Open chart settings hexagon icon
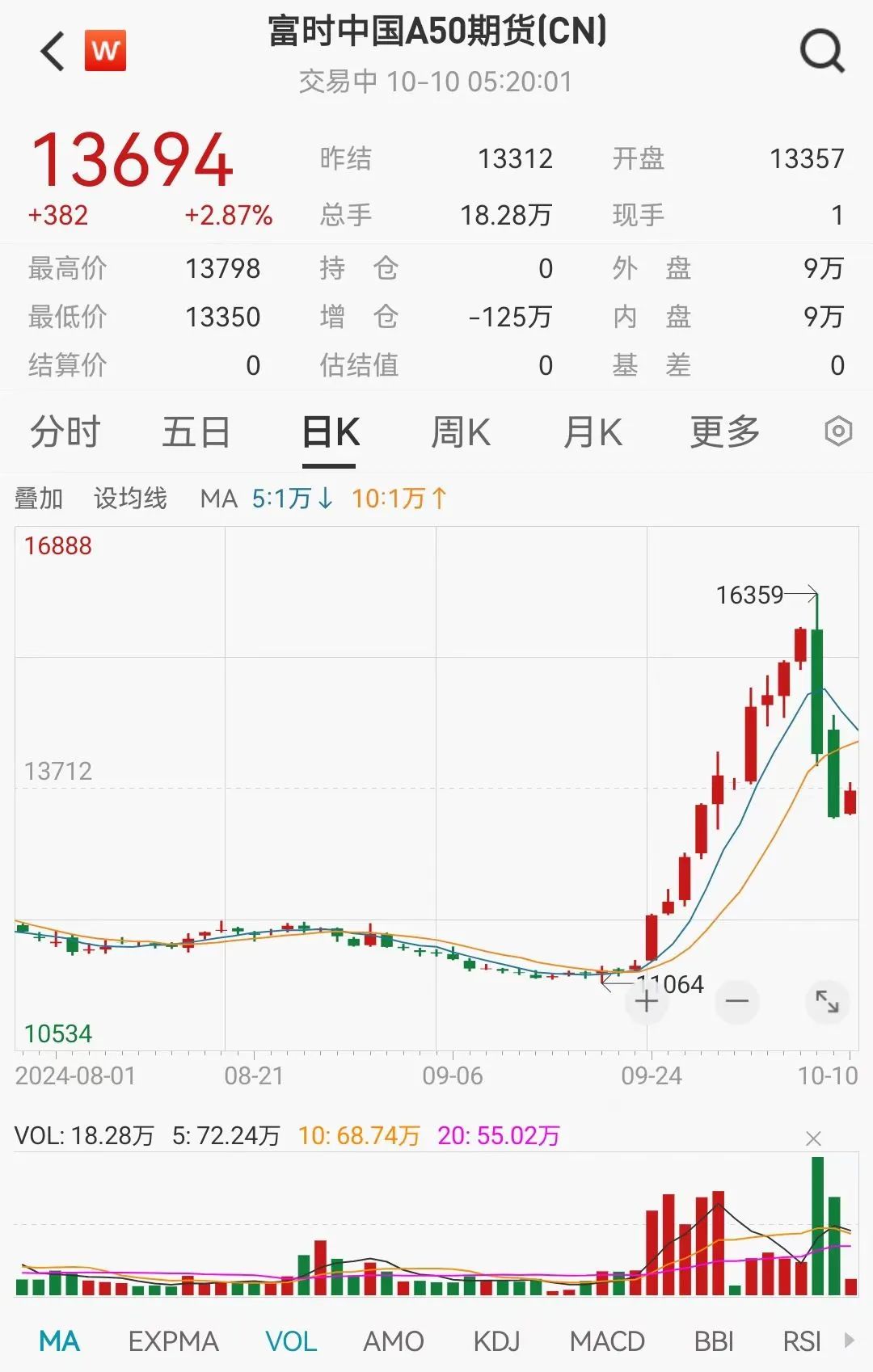 click(838, 431)
